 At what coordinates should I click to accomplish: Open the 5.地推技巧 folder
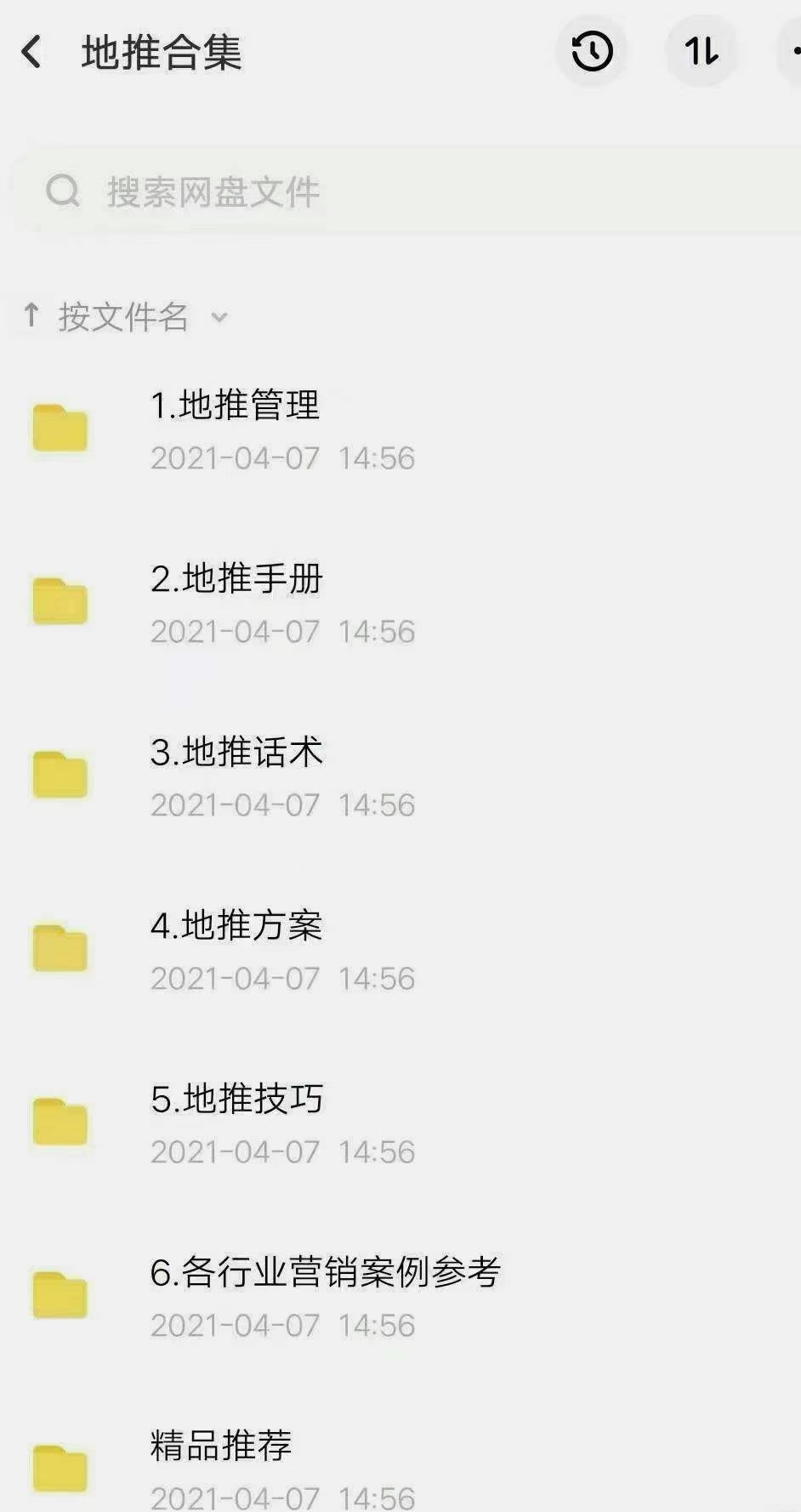(x=236, y=1099)
